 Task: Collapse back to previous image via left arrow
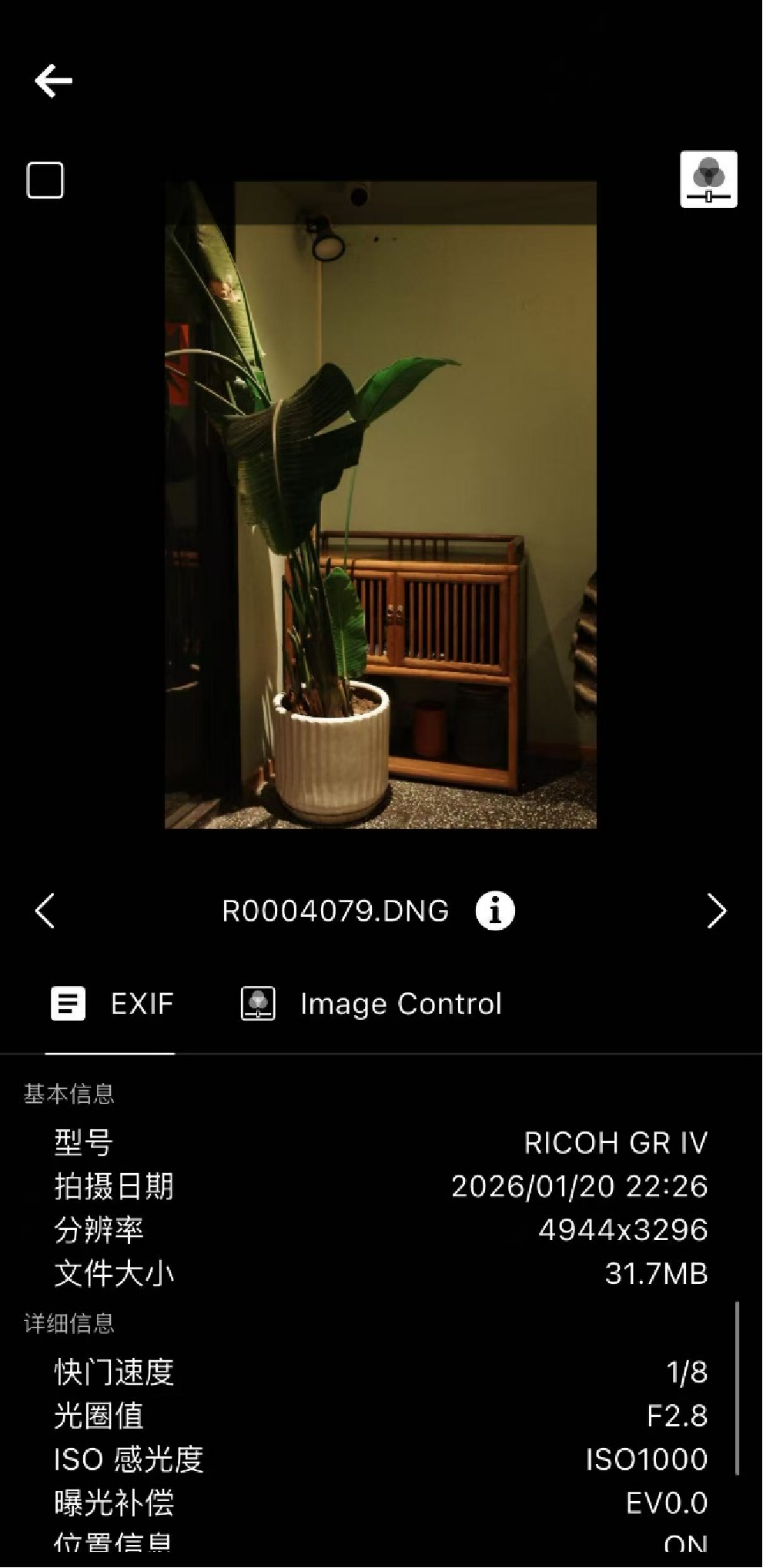pos(45,911)
